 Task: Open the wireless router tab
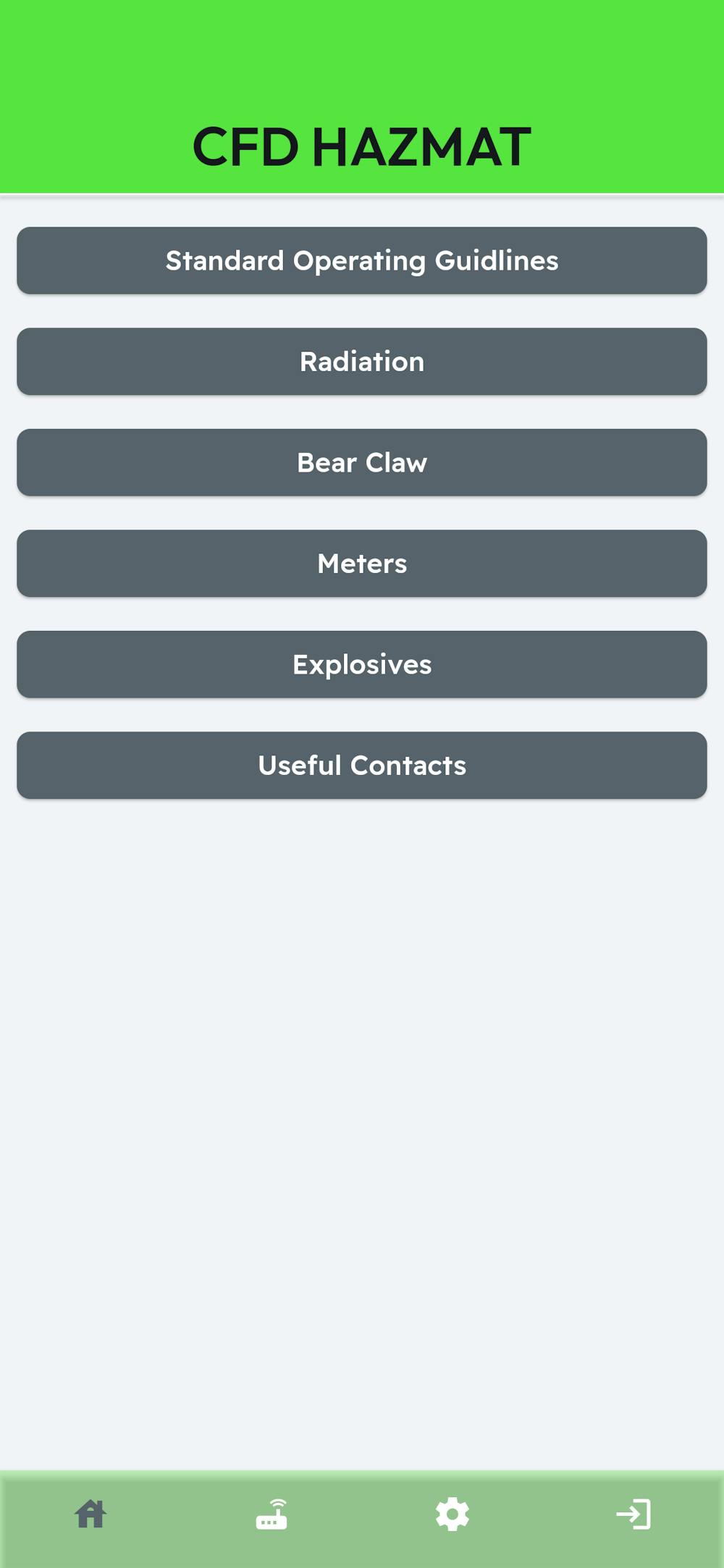271,1514
